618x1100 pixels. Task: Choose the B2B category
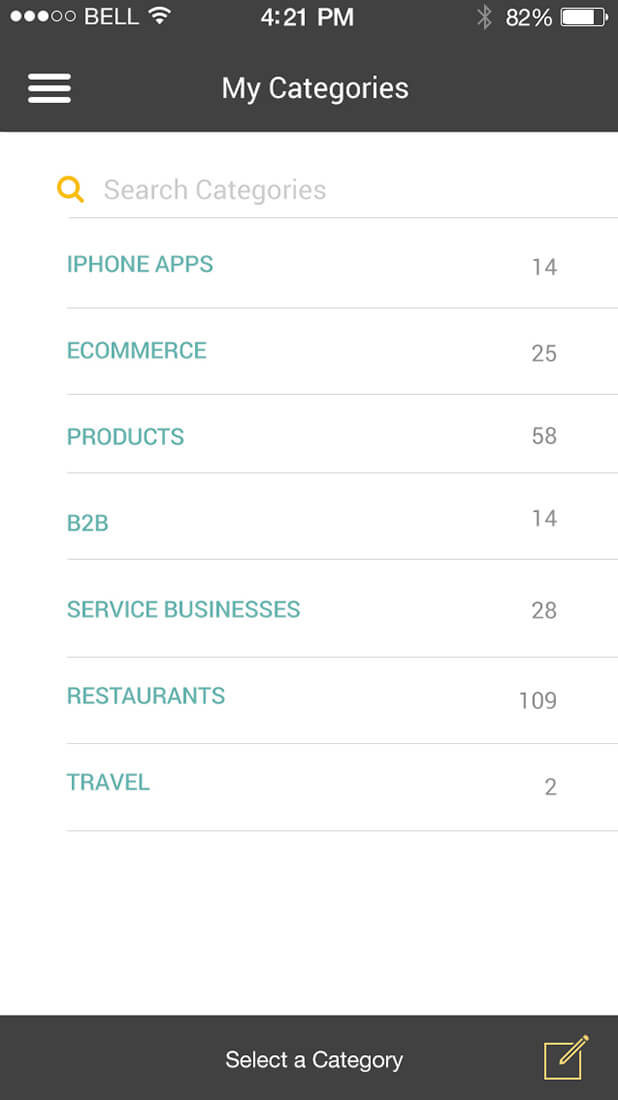tap(88, 522)
